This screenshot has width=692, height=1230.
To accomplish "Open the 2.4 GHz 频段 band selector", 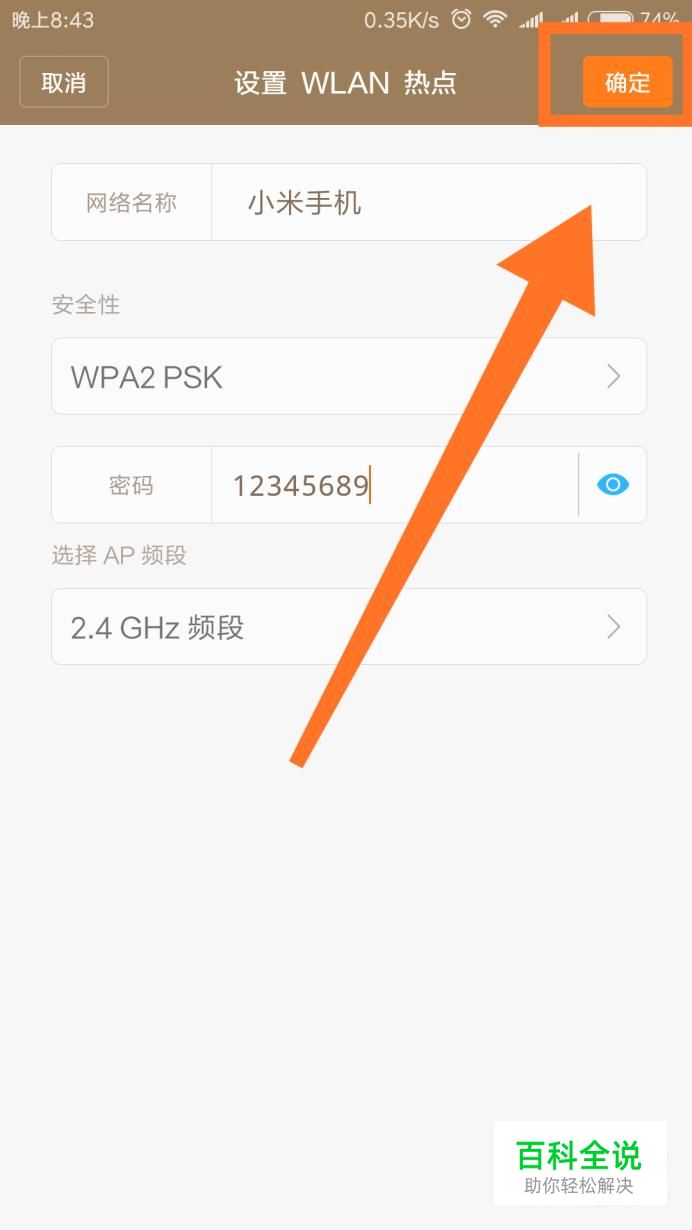I will (349, 627).
